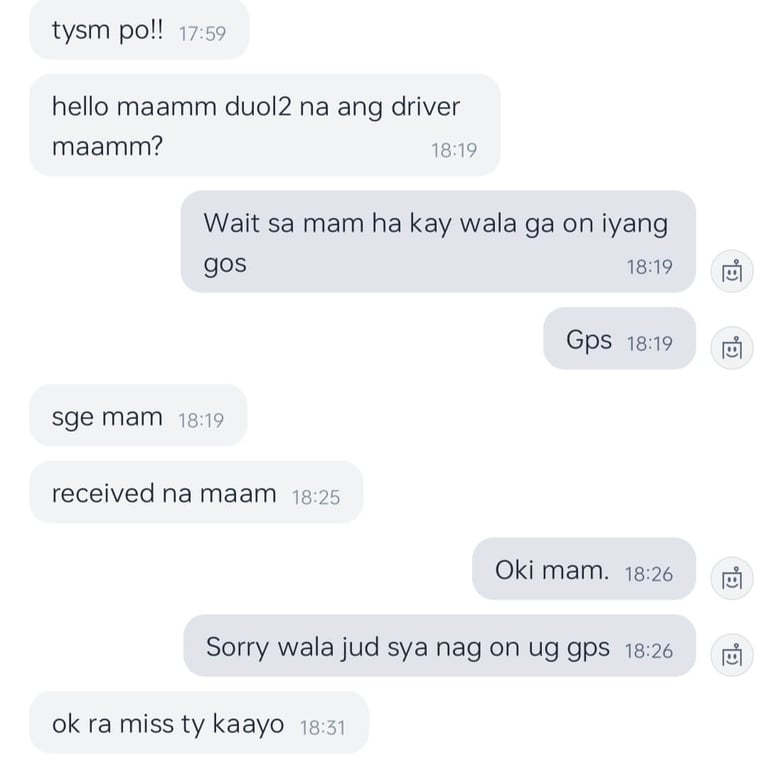
Task: Select the robot icon beside the "Sorry wala jud" message
Action: tap(732, 655)
